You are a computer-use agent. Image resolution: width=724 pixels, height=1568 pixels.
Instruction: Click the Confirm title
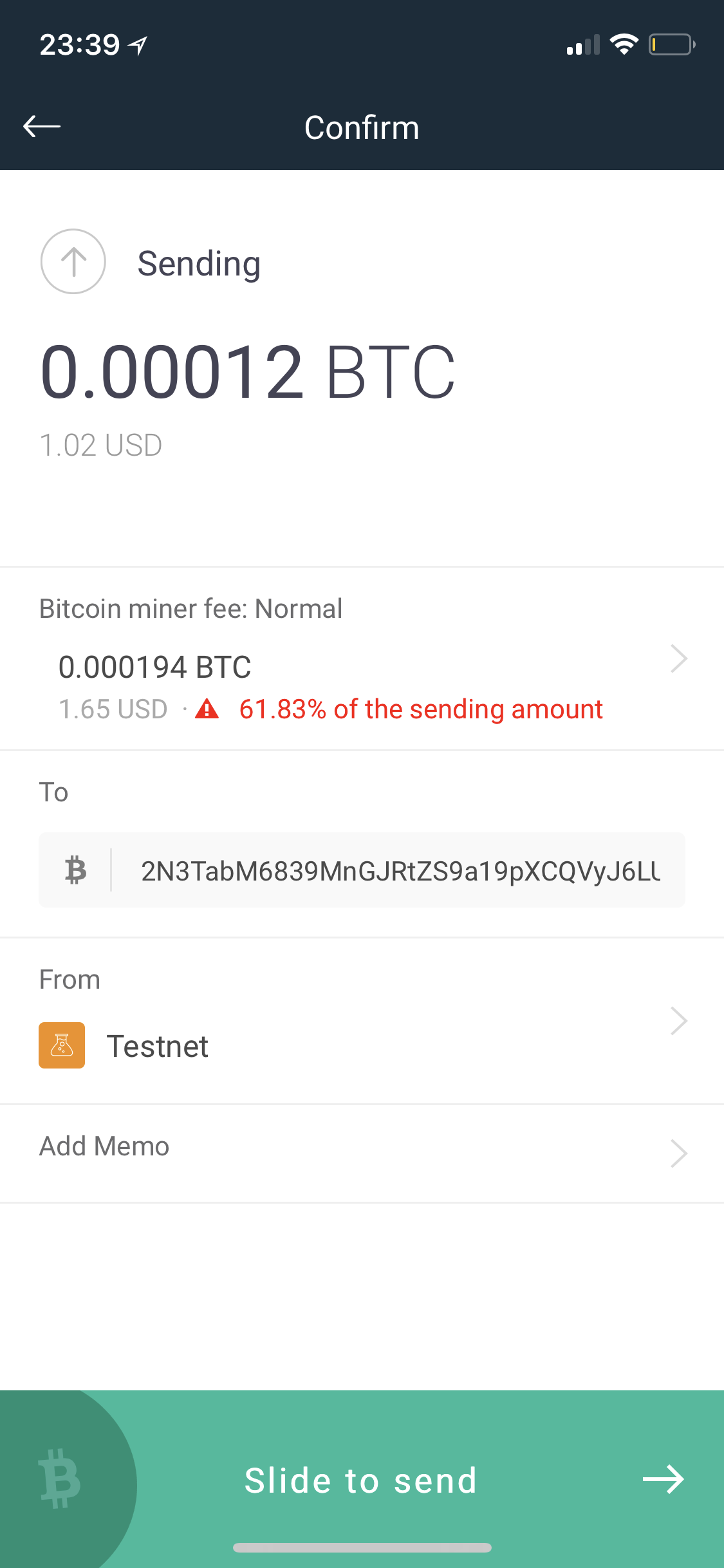(x=362, y=127)
